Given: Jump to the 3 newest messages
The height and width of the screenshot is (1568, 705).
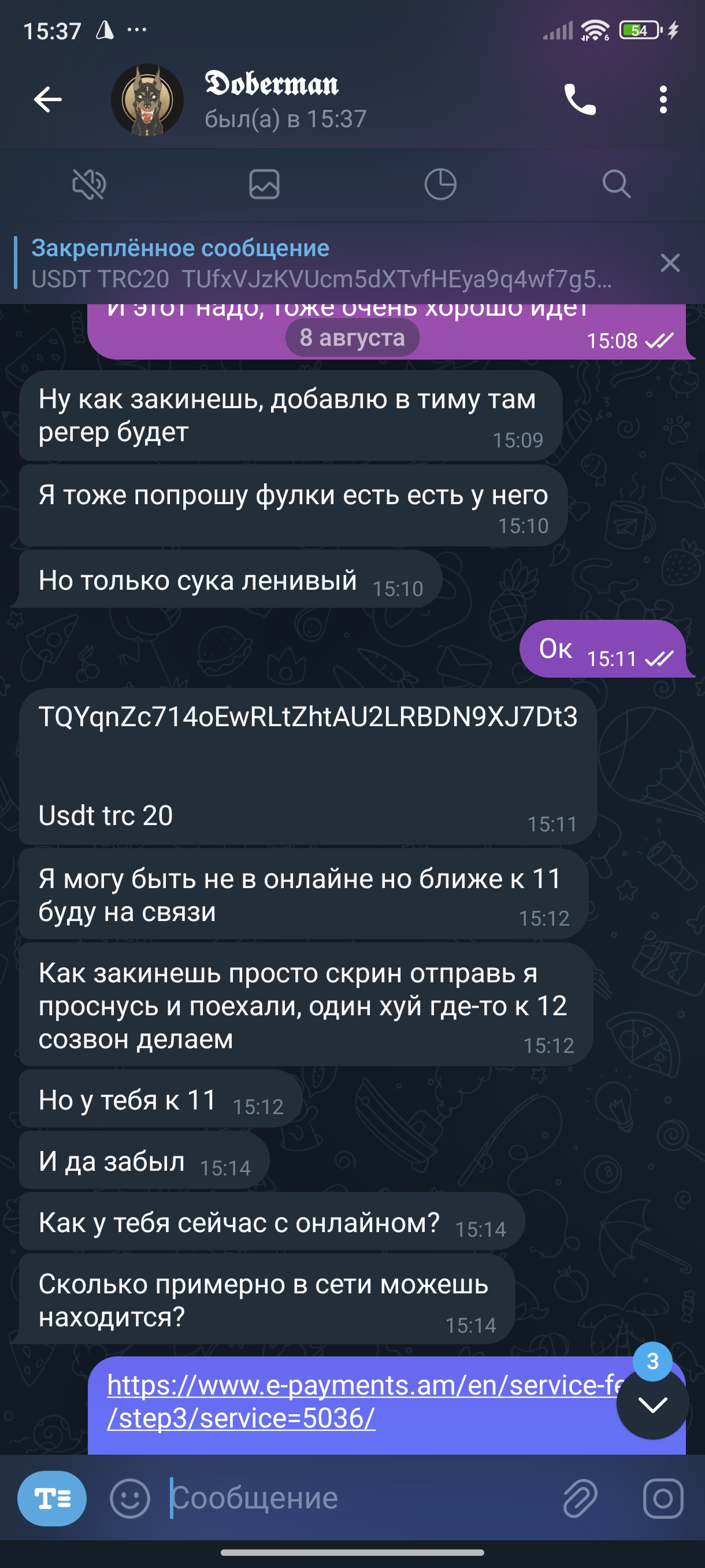Looking at the screenshot, I should (x=652, y=1405).
